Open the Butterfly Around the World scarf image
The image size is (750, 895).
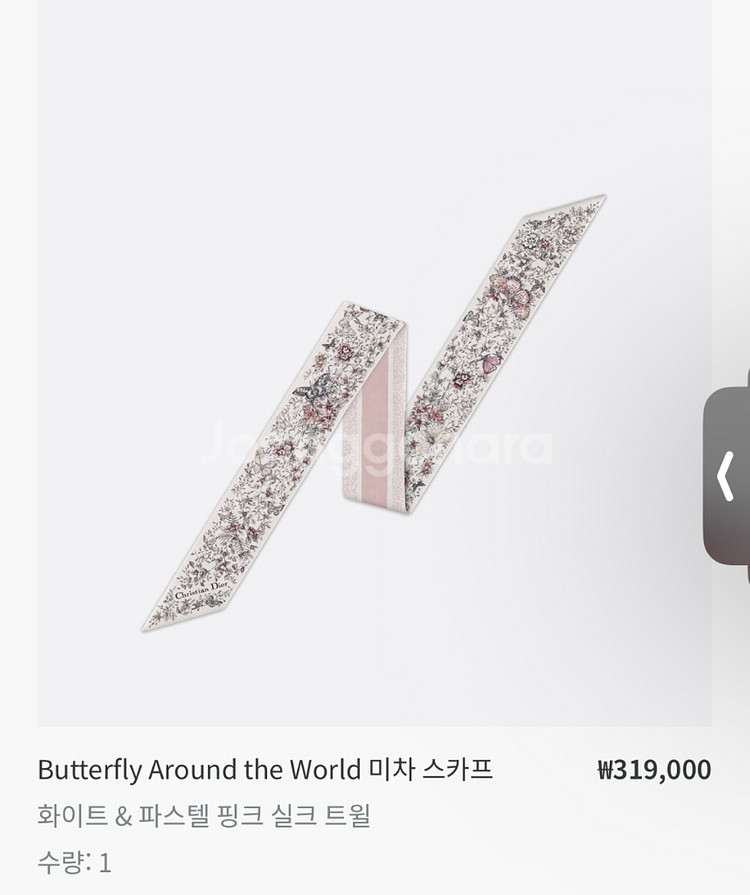click(x=374, y=410)
